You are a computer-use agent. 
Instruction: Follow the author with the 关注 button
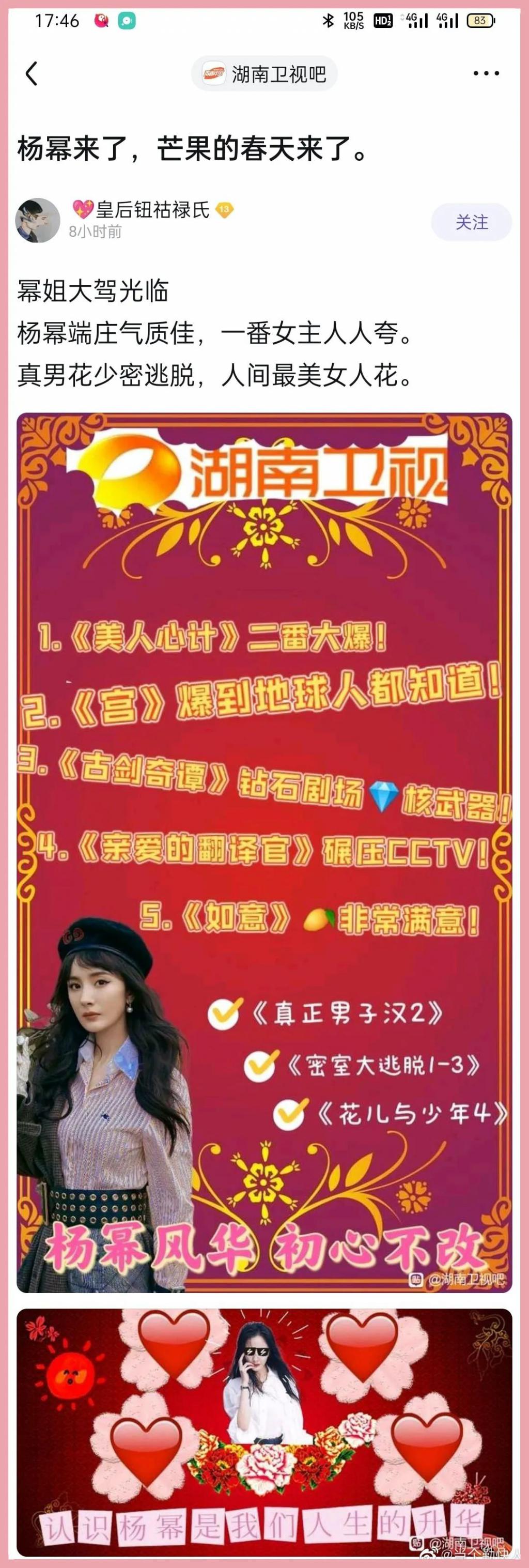pos(471,222)
